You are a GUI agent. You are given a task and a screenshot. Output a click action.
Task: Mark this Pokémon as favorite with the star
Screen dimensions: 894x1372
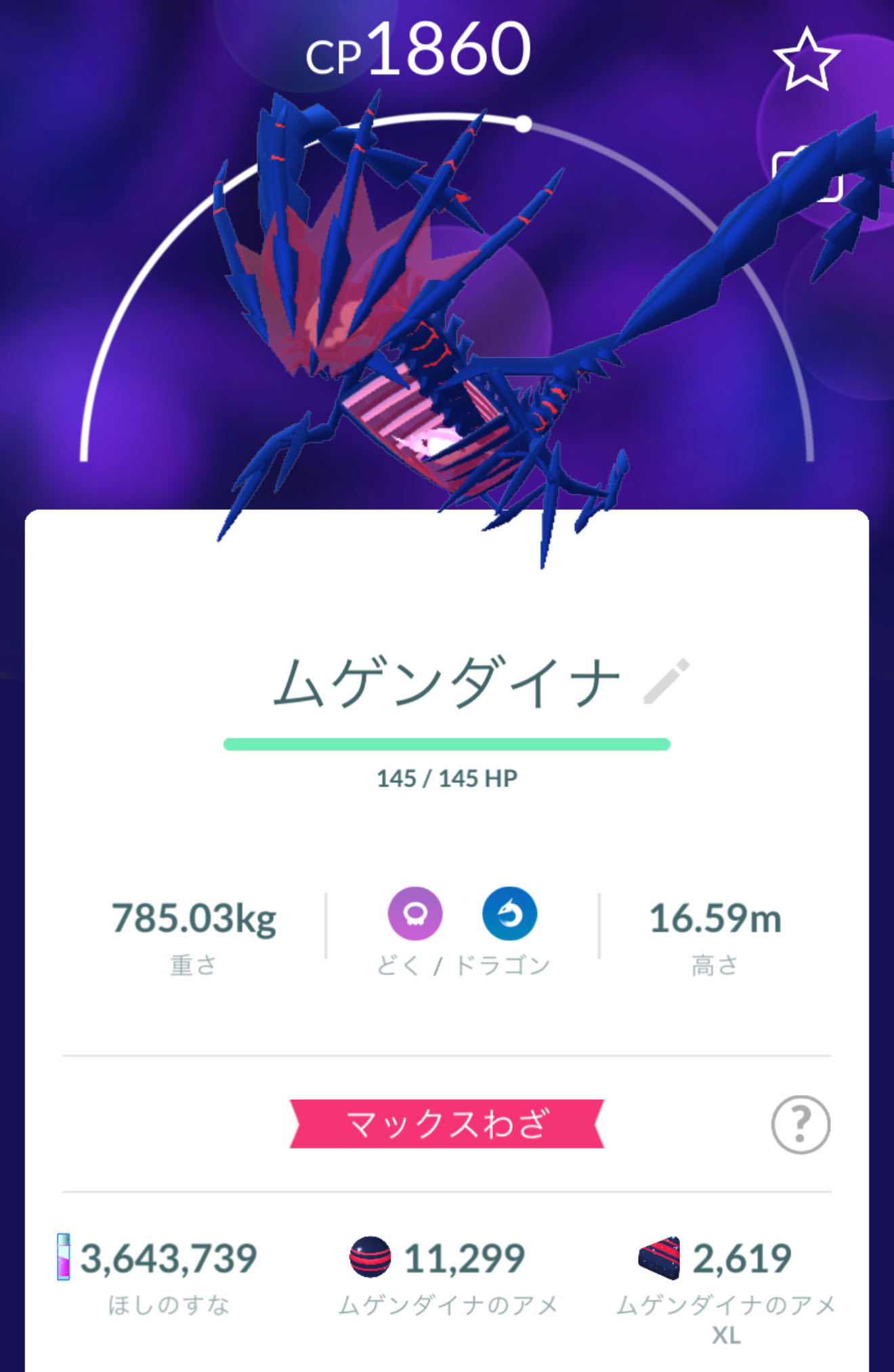(x=806, y=60)
